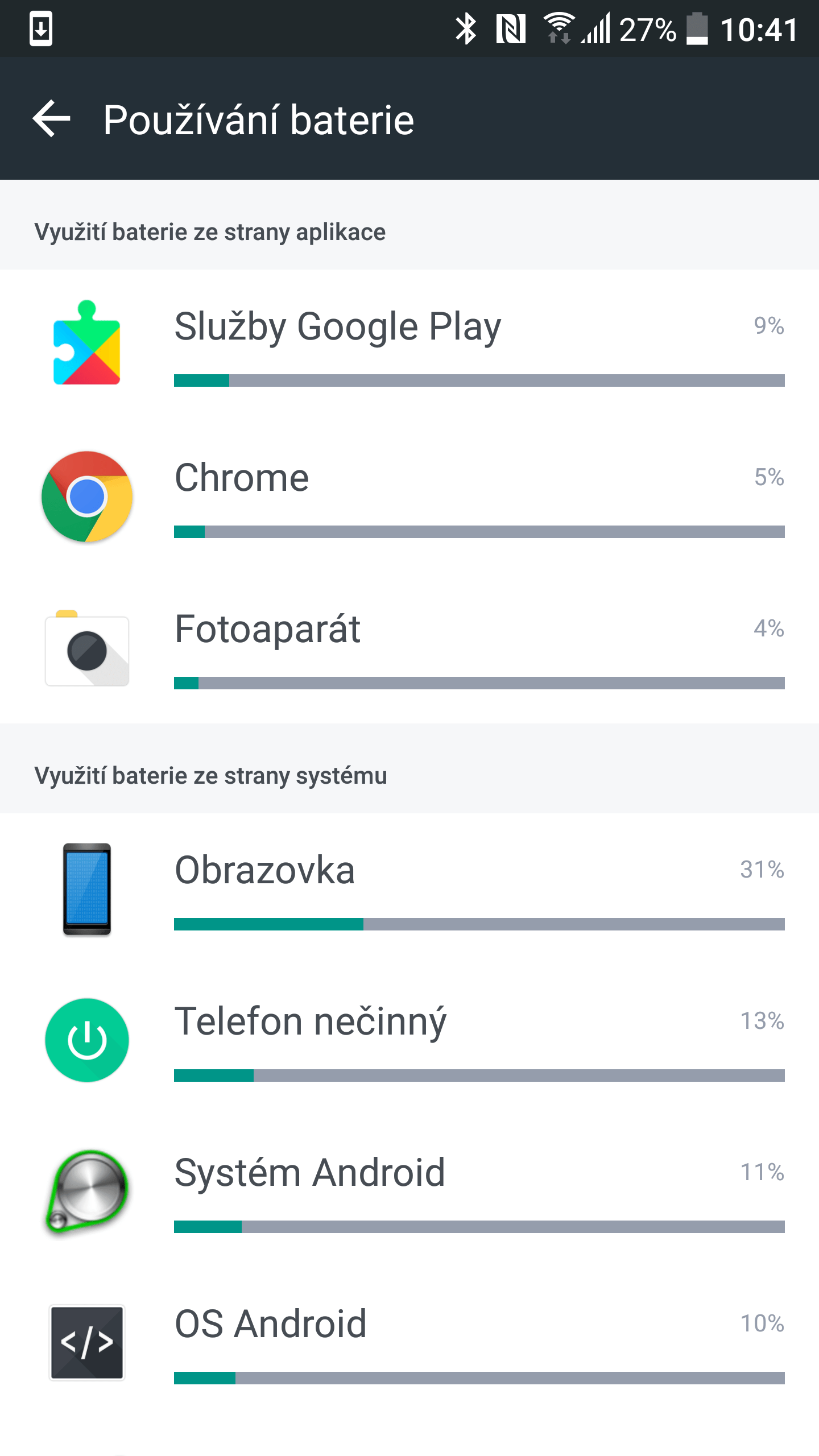The width and height of the screenshot is (819, 1456).
Task: Open Chrome battery usage details
Action: pyautogui.click(x=409, y=496)
